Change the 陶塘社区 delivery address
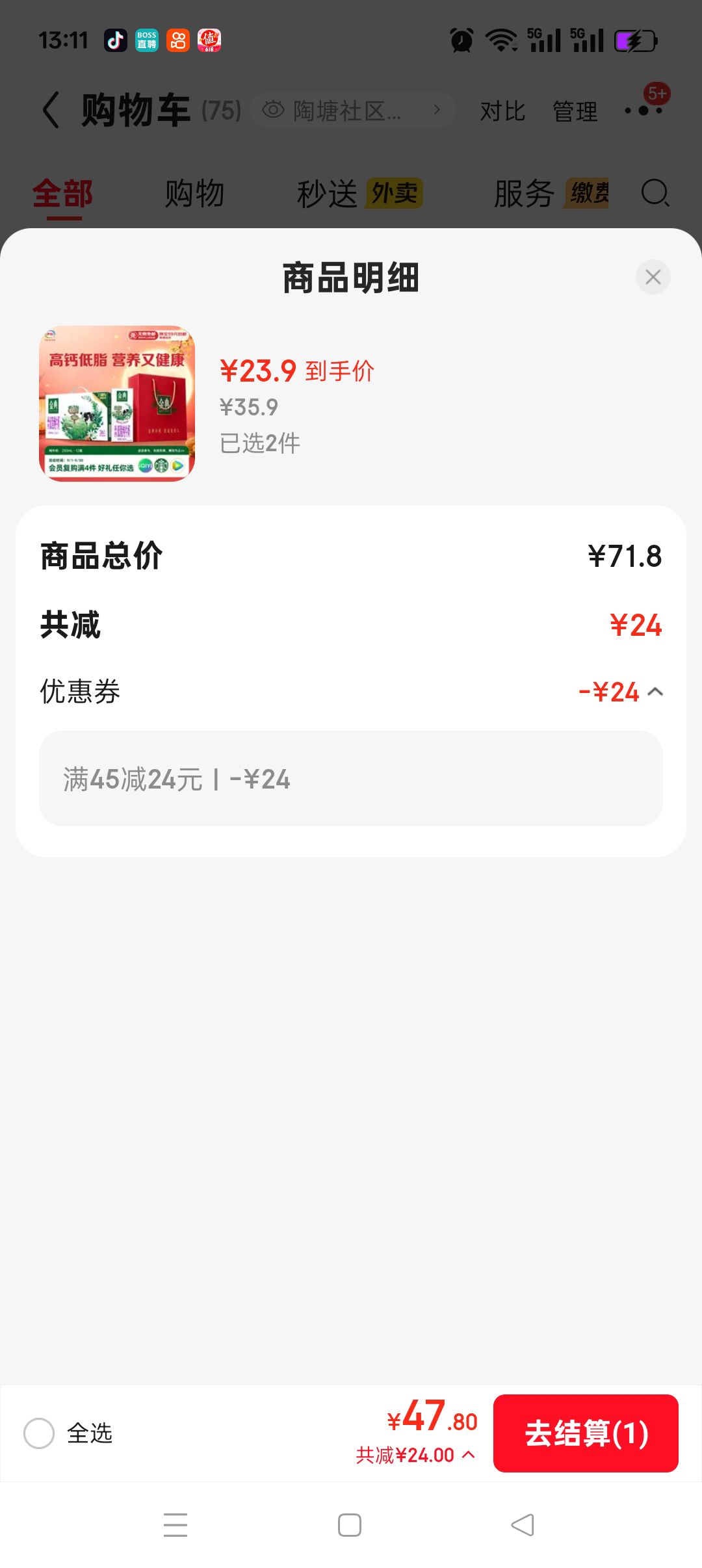 click(x=352, y=111)
